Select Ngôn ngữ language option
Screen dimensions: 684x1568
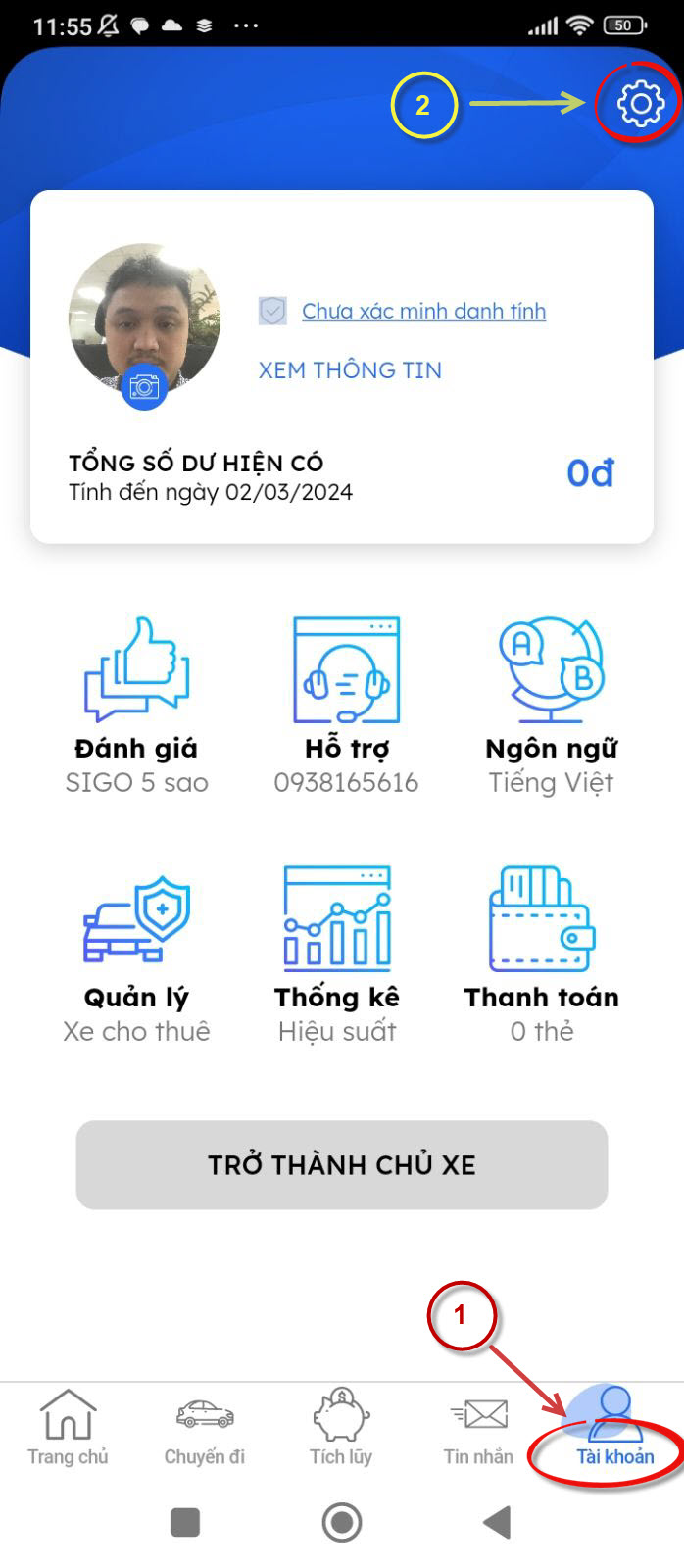(551, 706)
